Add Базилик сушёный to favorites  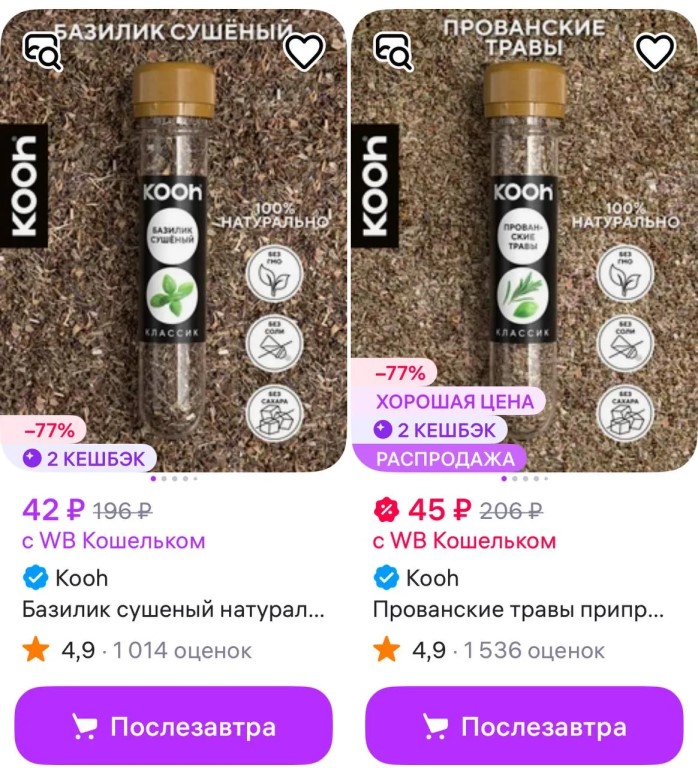304,51
